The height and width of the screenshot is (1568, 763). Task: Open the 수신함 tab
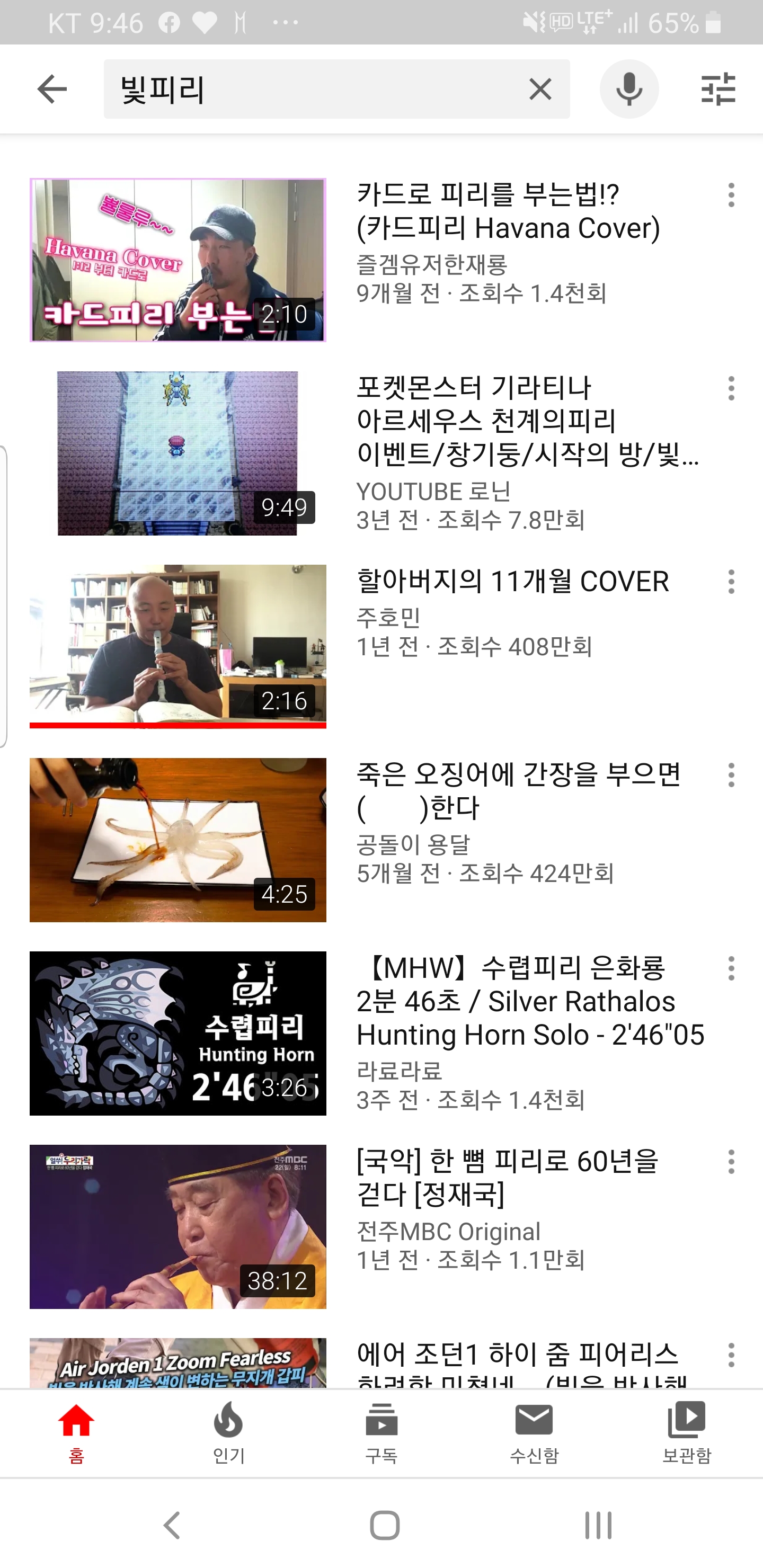[x=534, y=1433]
